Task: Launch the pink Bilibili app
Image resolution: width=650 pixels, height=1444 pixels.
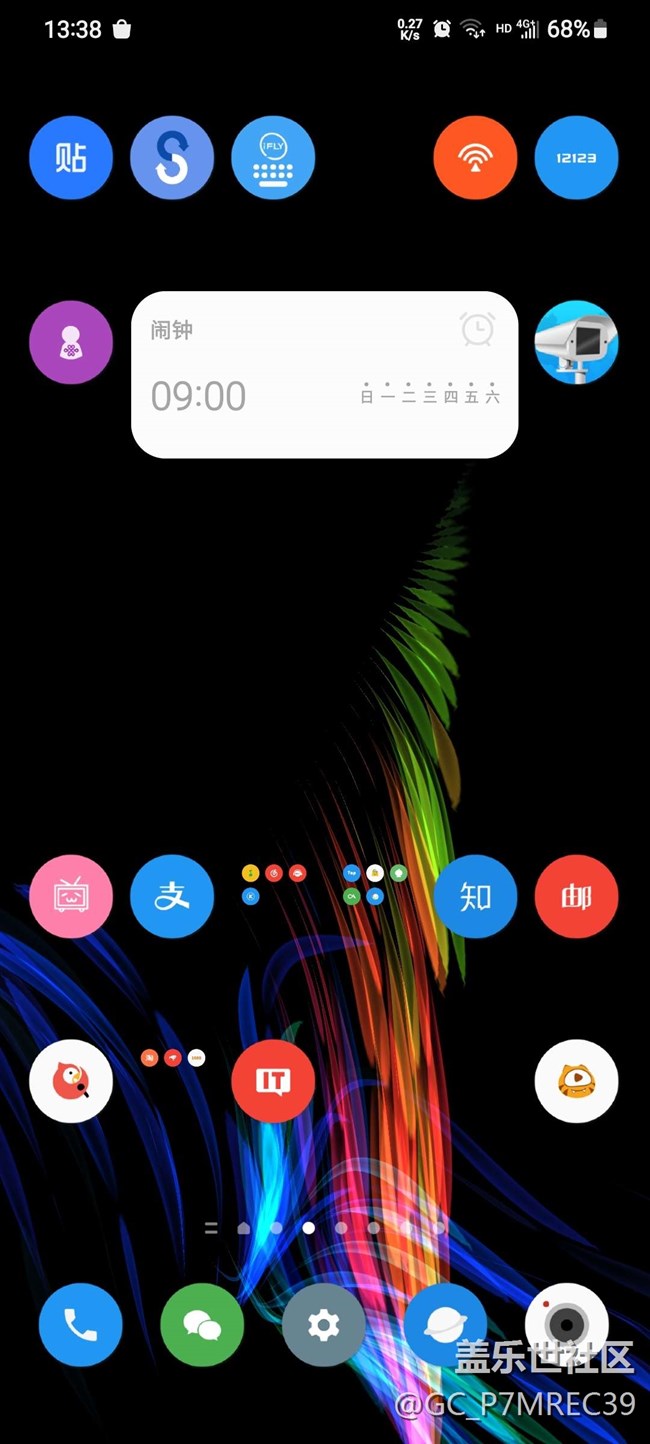Action: (x=71, y=896)
